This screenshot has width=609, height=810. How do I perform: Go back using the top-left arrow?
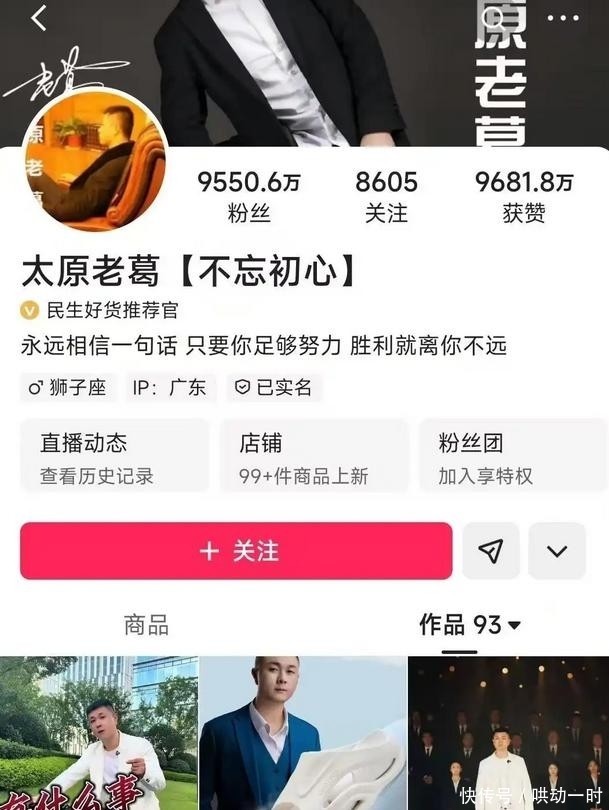click(39, 19)
